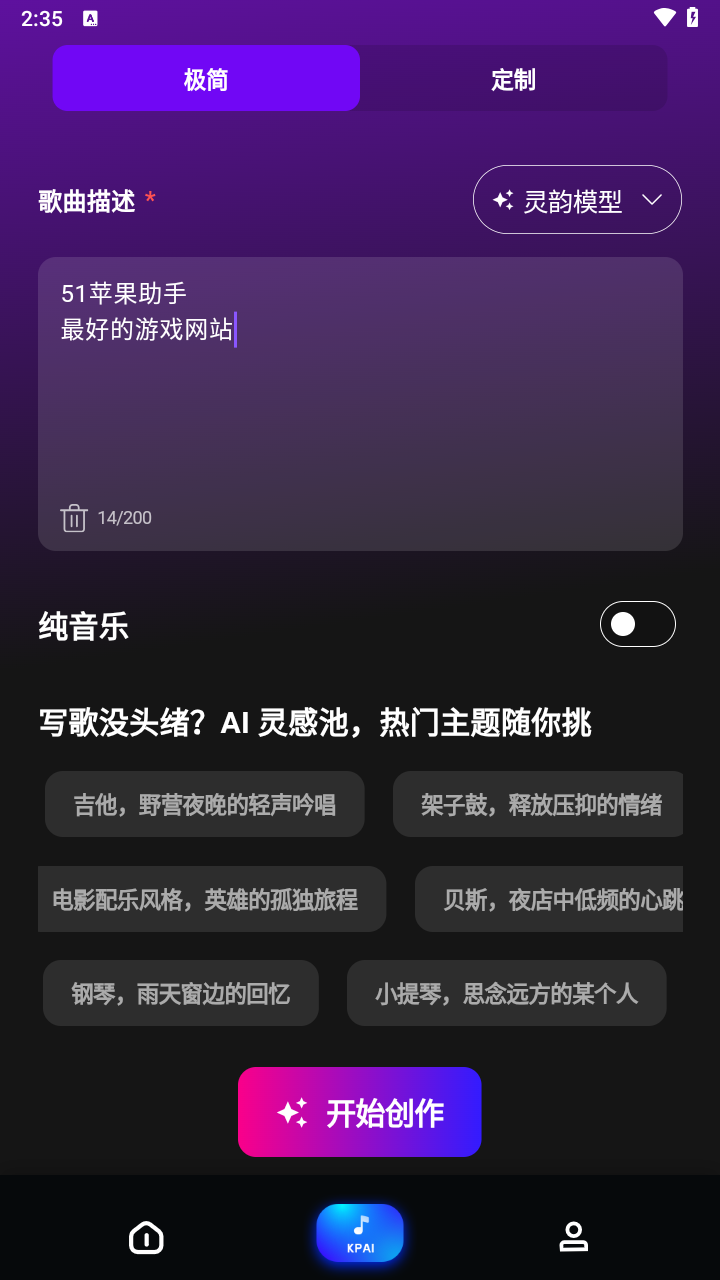
Task: Tap the 歌曲描述 text field
Action: (360, 400)
